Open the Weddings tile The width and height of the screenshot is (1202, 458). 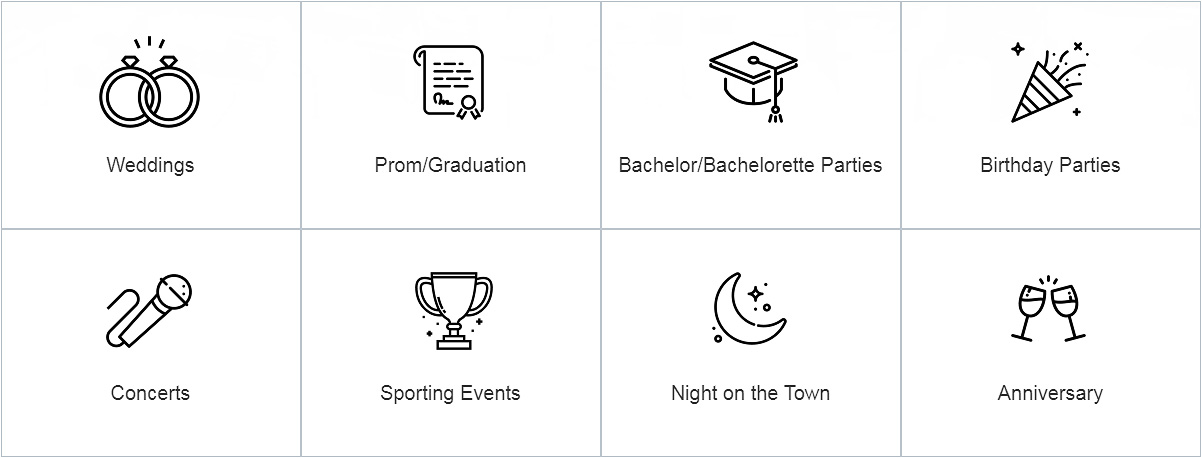click(x=150, y=115)
